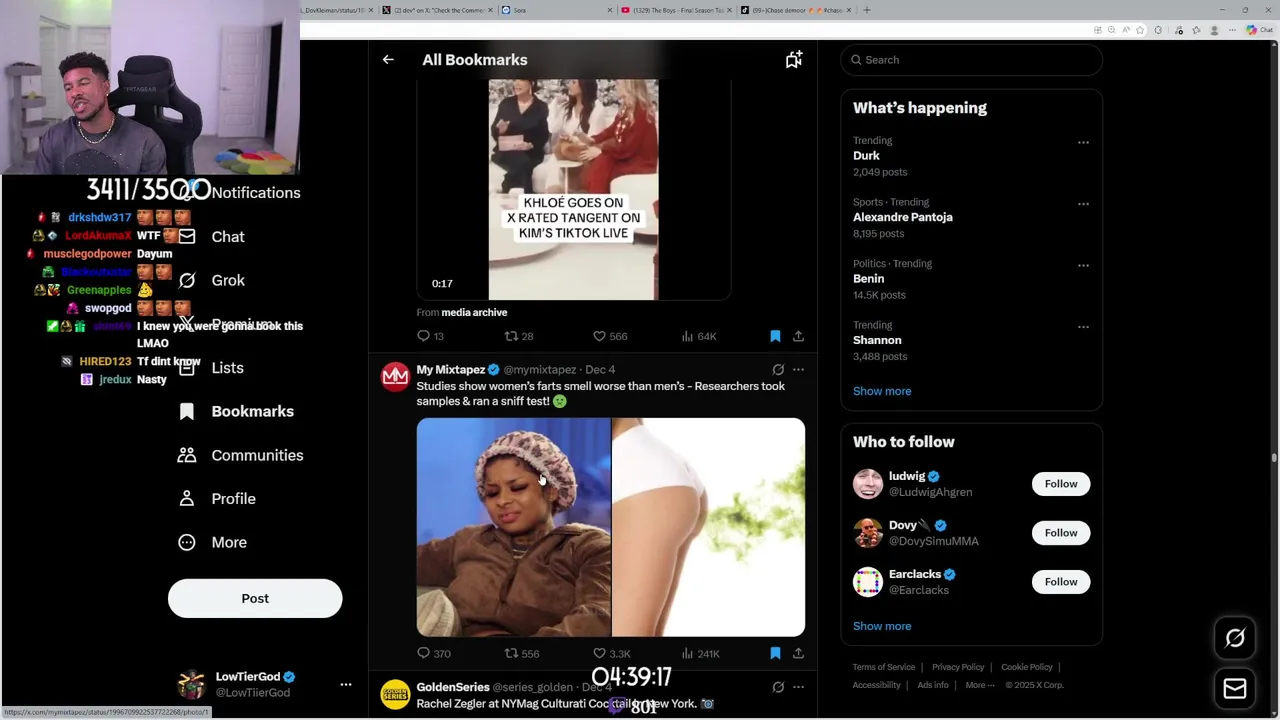Go back from All Bookmarks

pos(388,60)
